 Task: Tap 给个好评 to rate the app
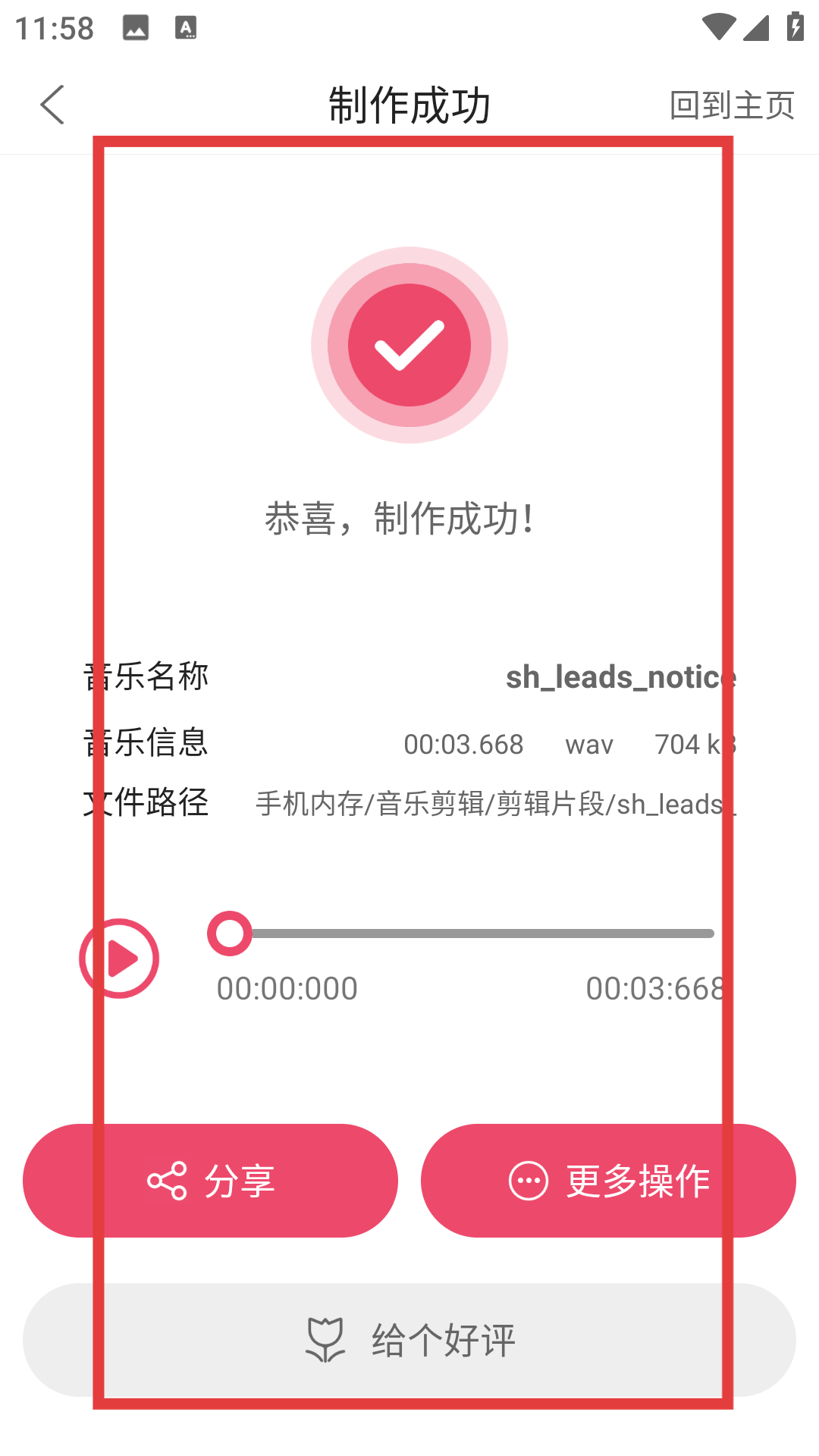409,1340
